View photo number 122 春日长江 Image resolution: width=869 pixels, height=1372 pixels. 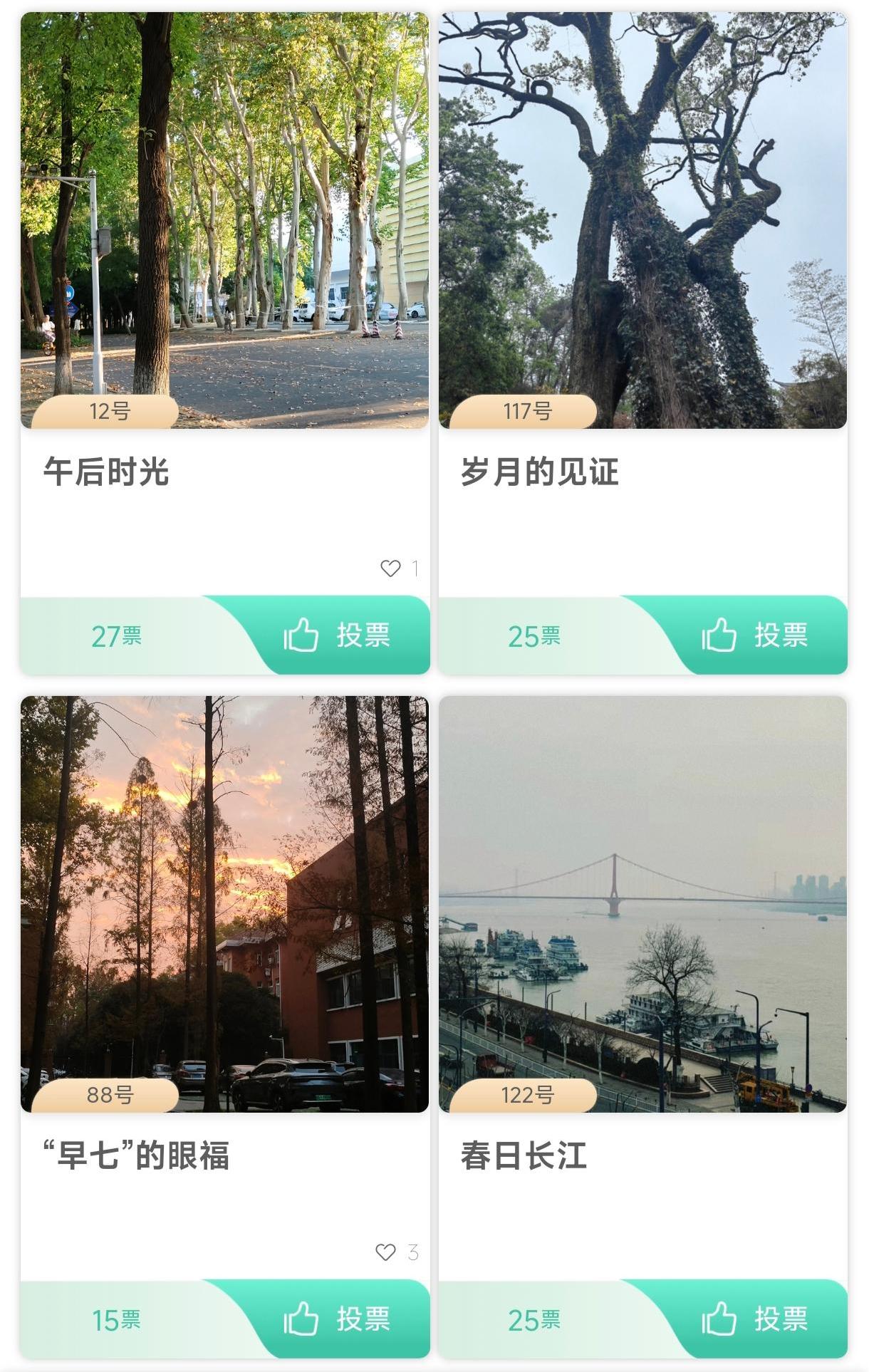tap(642, 898)
